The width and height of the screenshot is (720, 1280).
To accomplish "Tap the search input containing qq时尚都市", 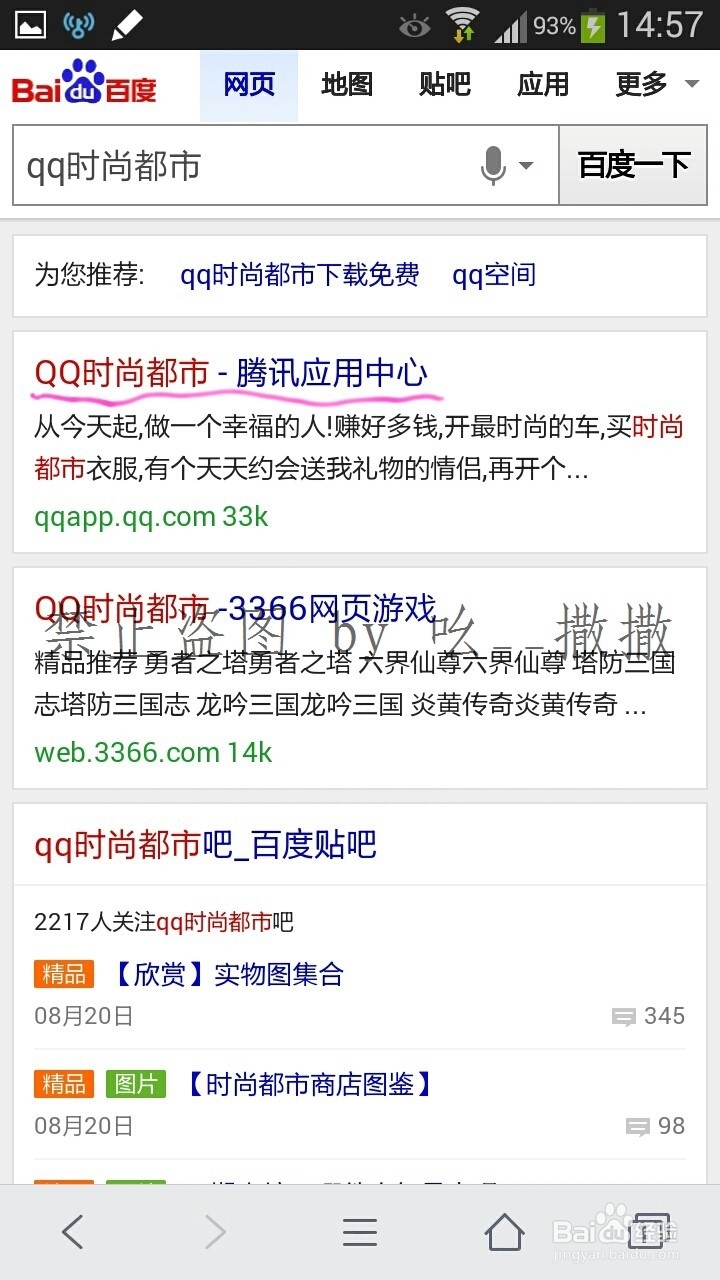I will click(250, 166).
